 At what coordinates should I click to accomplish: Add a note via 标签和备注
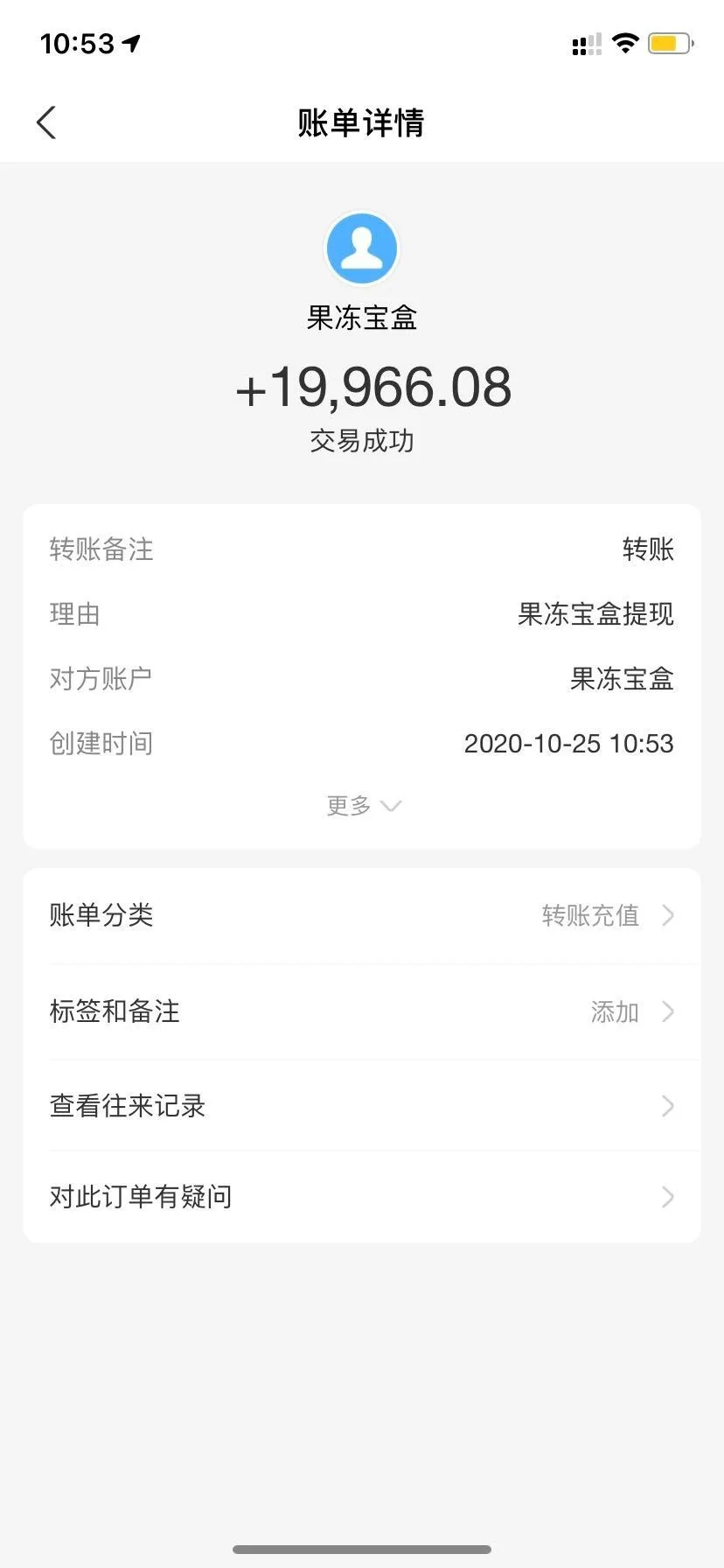tap(362, 1011)
